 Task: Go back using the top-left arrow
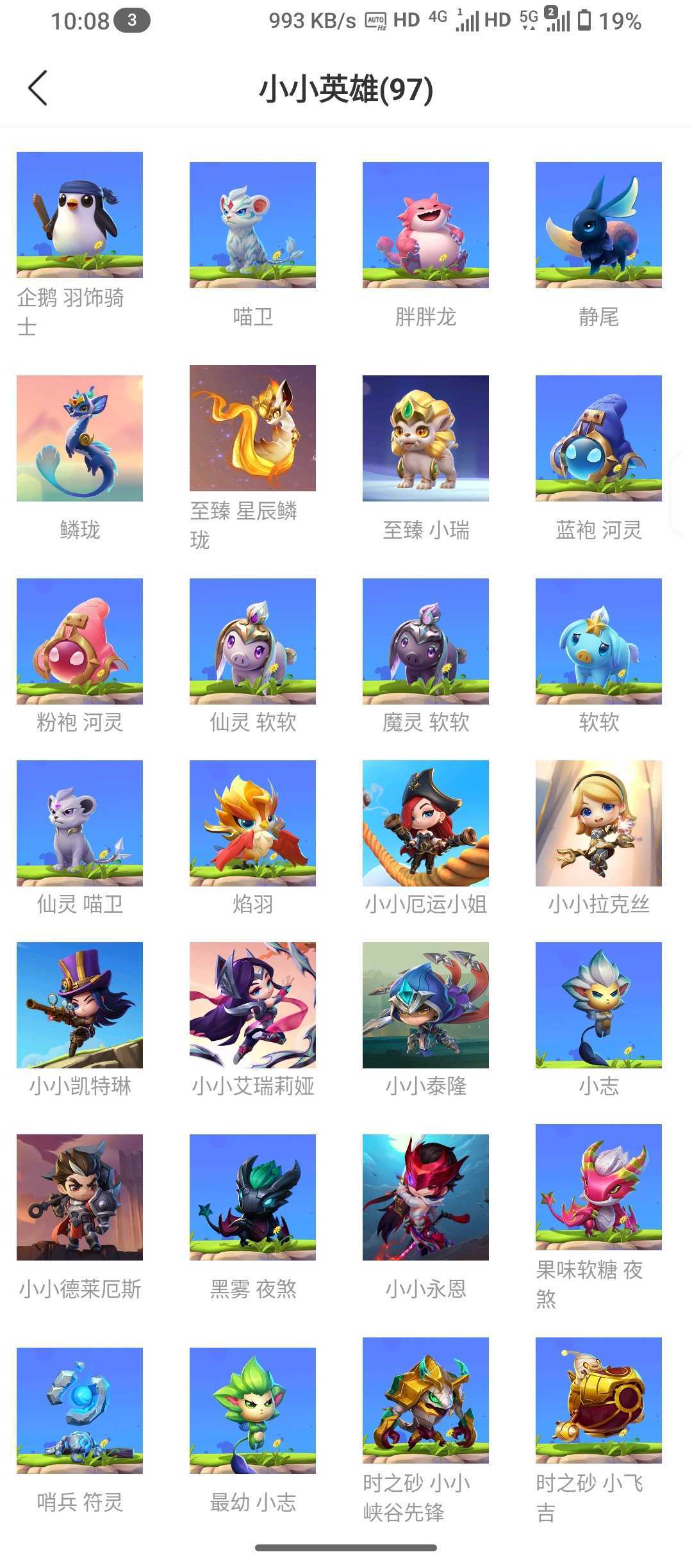[38, 88]
